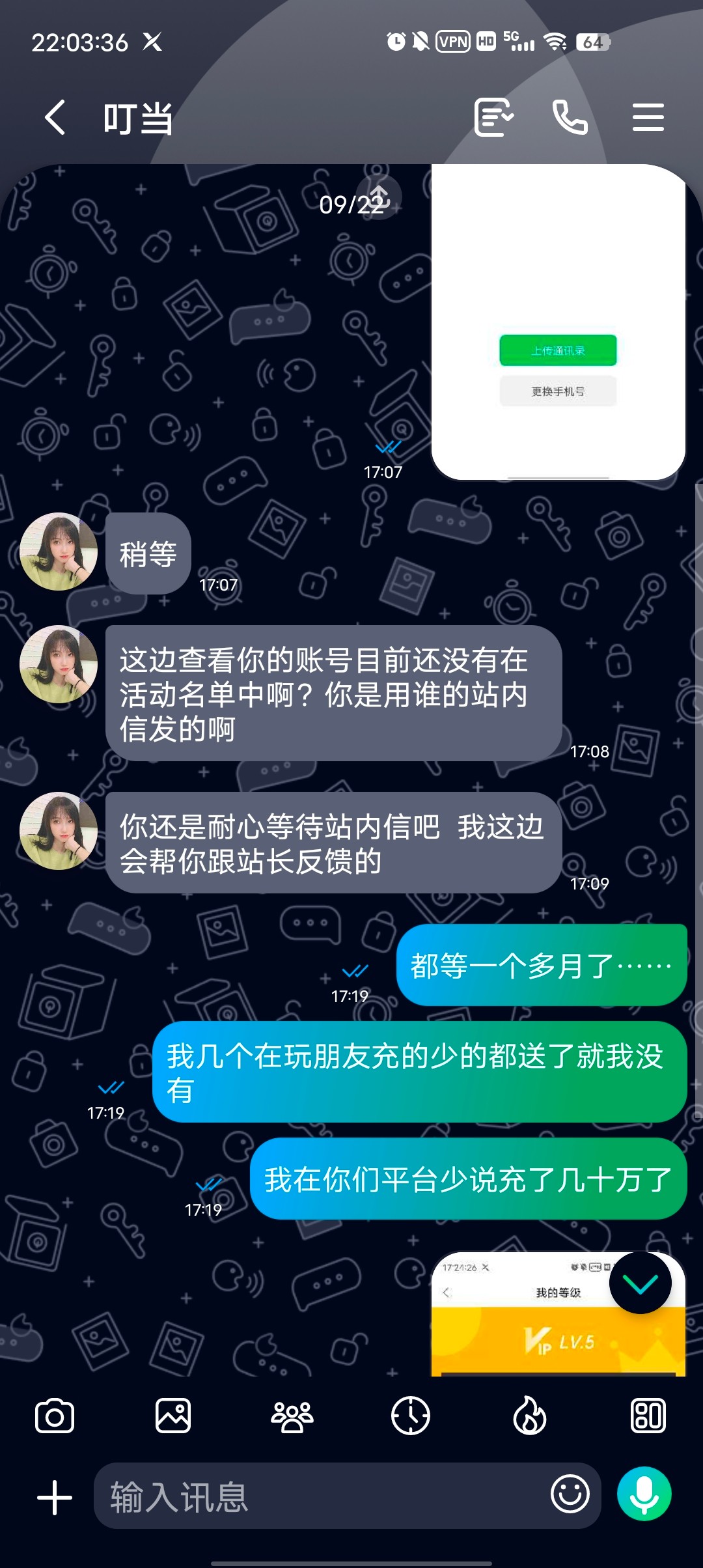Open the clock timer option

[411, 1416]
